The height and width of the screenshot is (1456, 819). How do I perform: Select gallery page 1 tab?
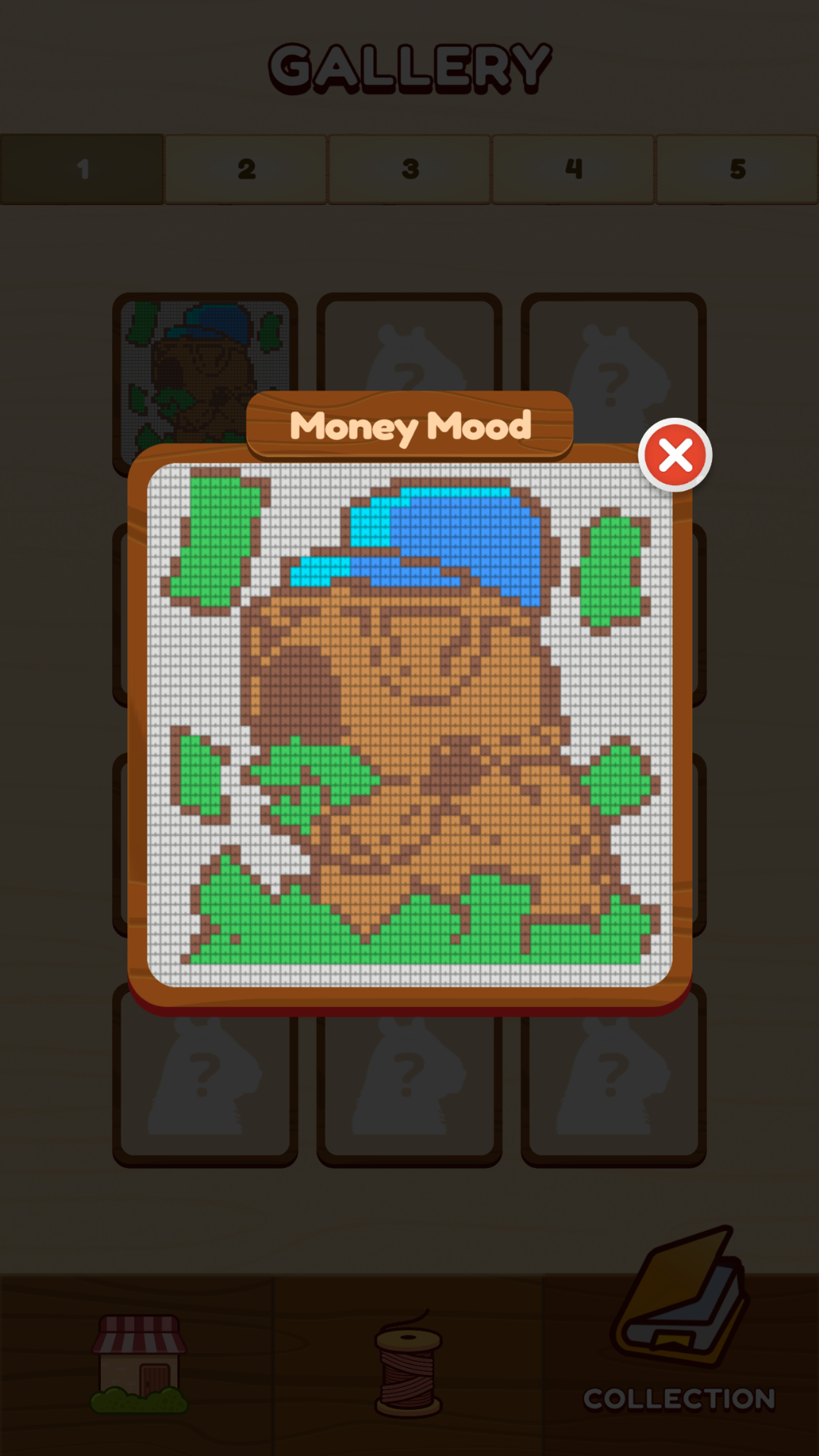pos(82,169)
